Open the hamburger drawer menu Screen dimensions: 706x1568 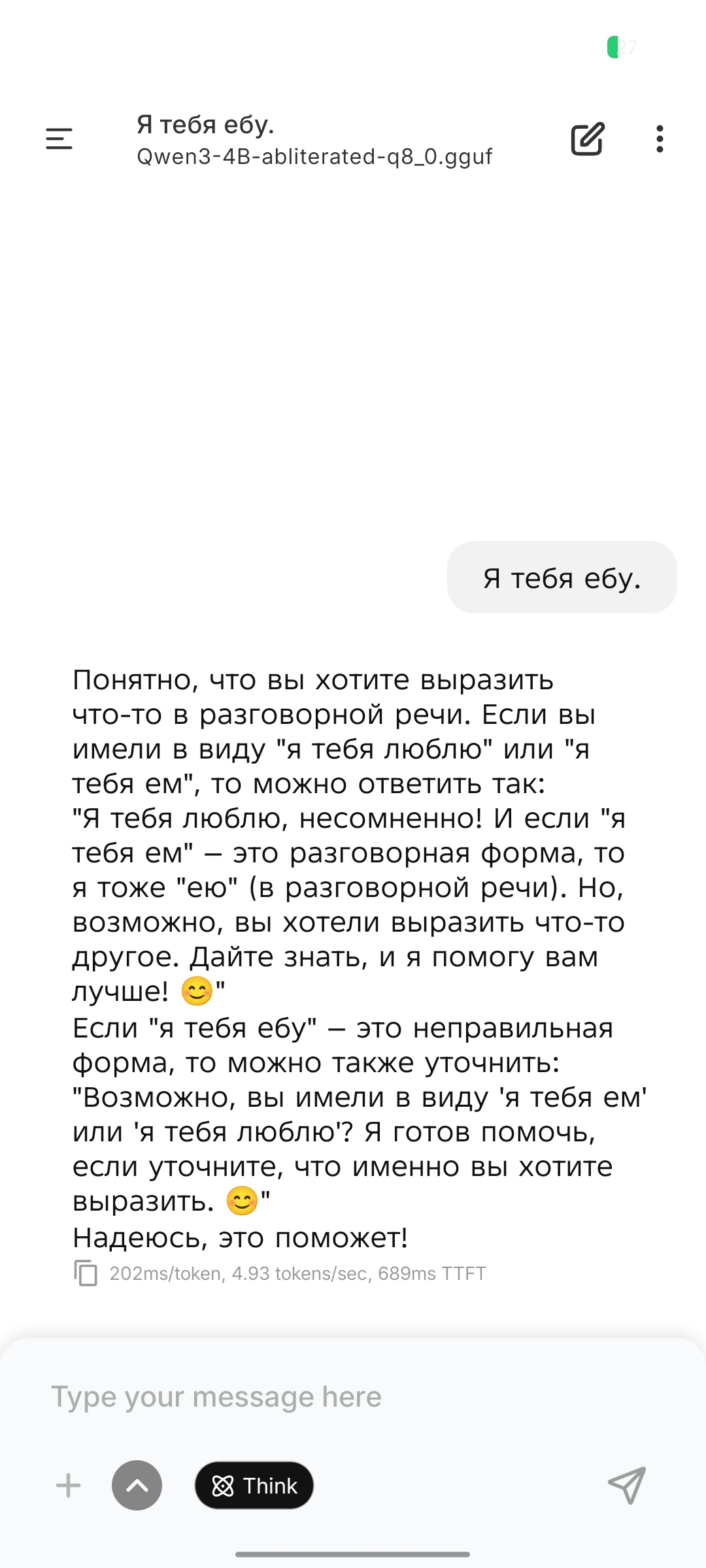[x=59, y=139]
